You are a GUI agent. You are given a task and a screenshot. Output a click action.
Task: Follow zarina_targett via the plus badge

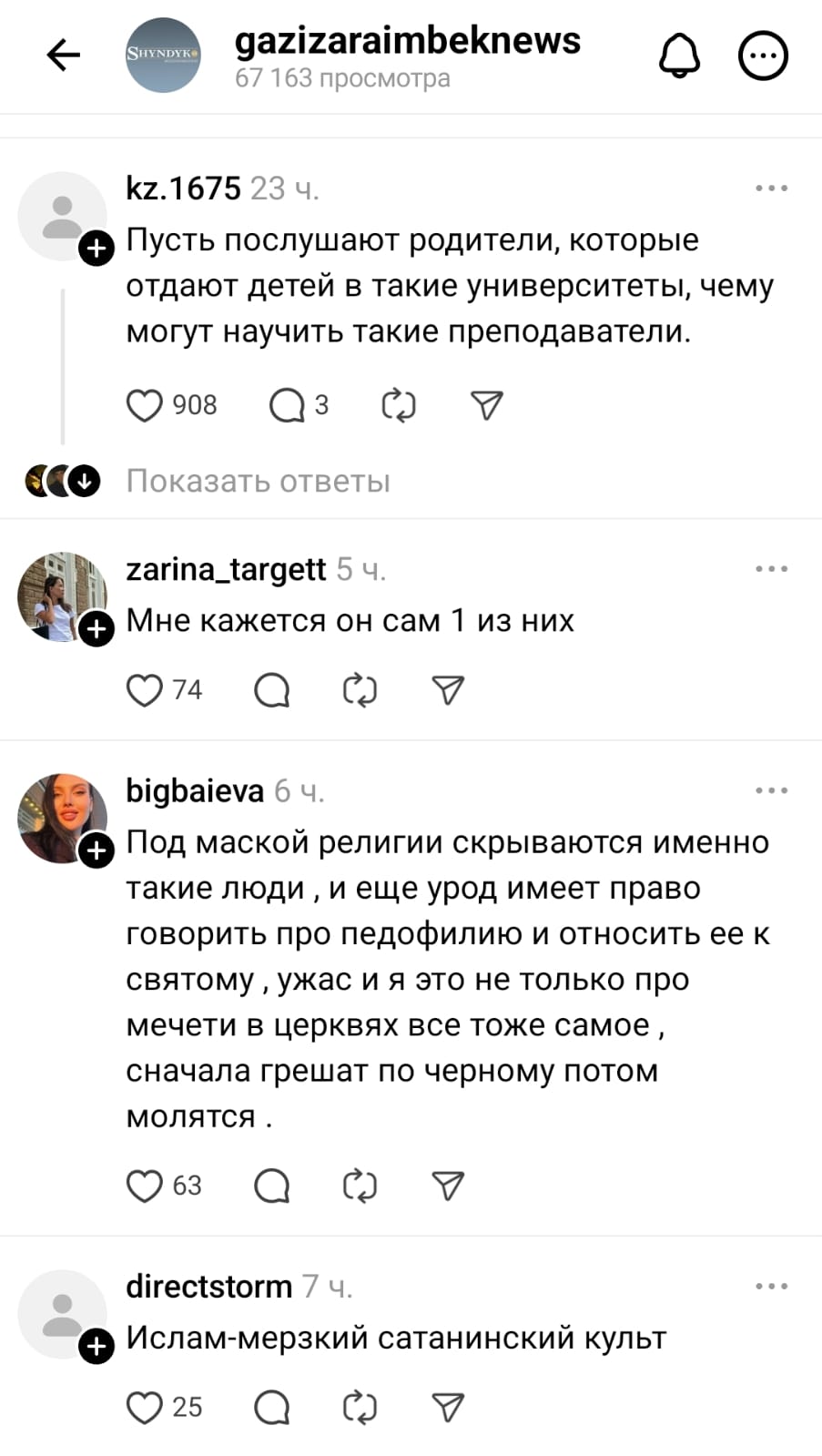[96, 629]
